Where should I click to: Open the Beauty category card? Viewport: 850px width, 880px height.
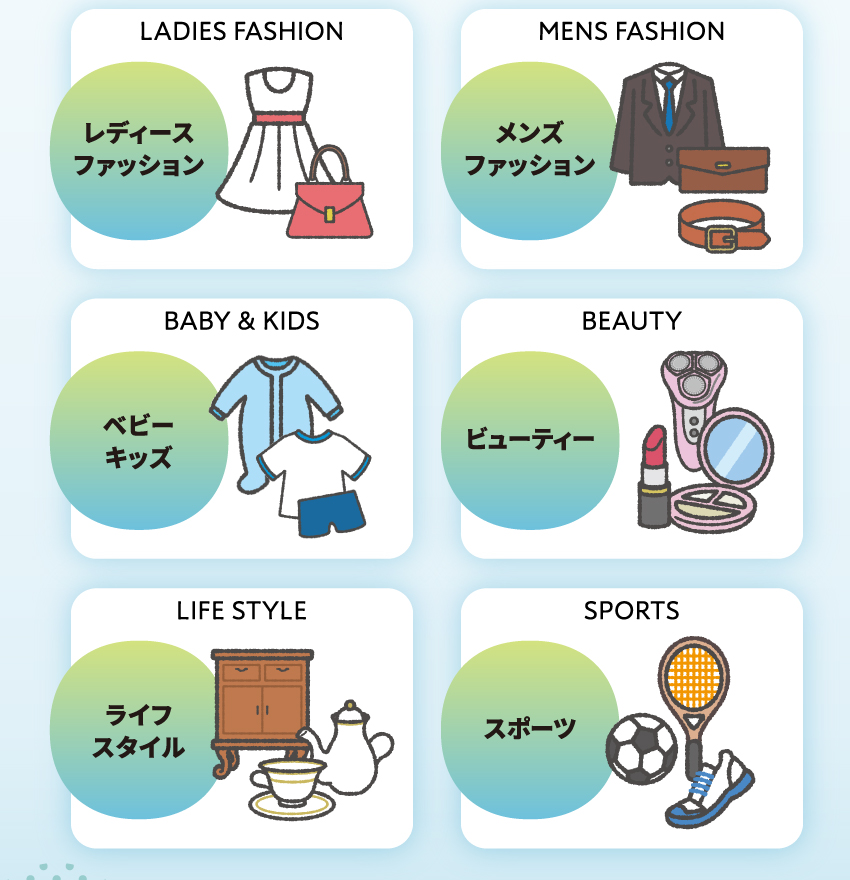click(631, 430)
